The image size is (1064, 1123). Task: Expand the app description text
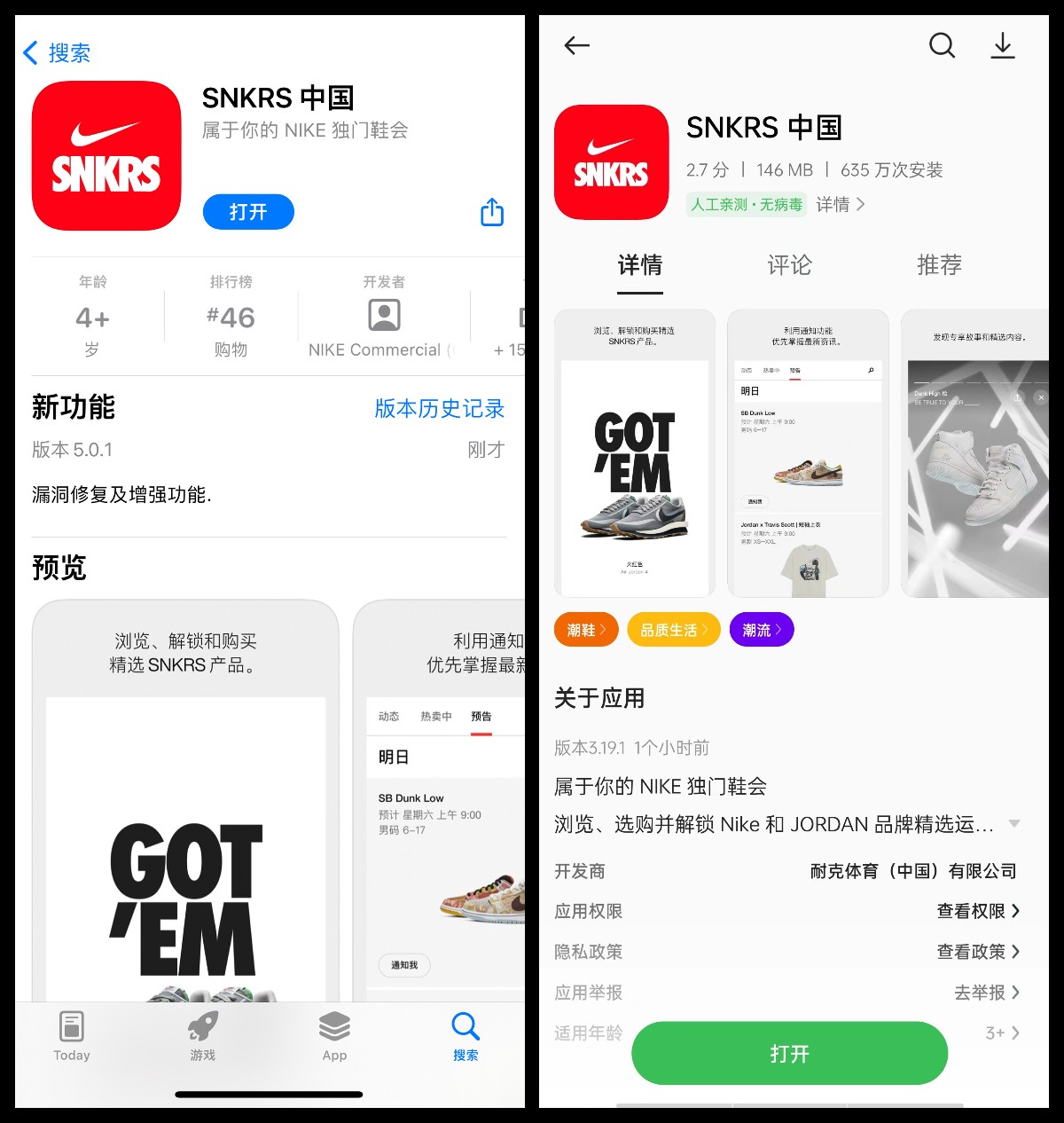click(1013, 824)
